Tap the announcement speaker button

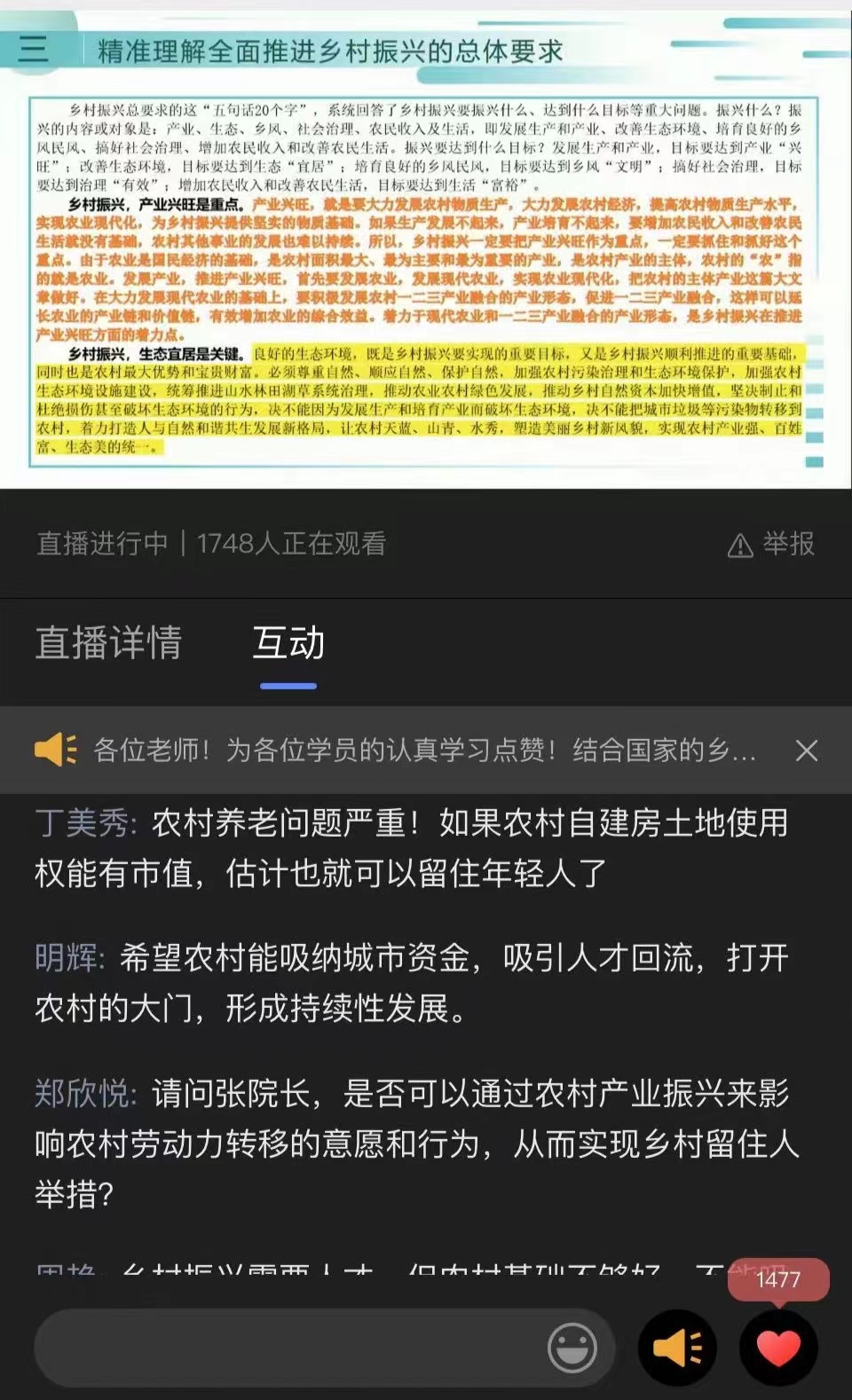click(x=677, y=1348)
